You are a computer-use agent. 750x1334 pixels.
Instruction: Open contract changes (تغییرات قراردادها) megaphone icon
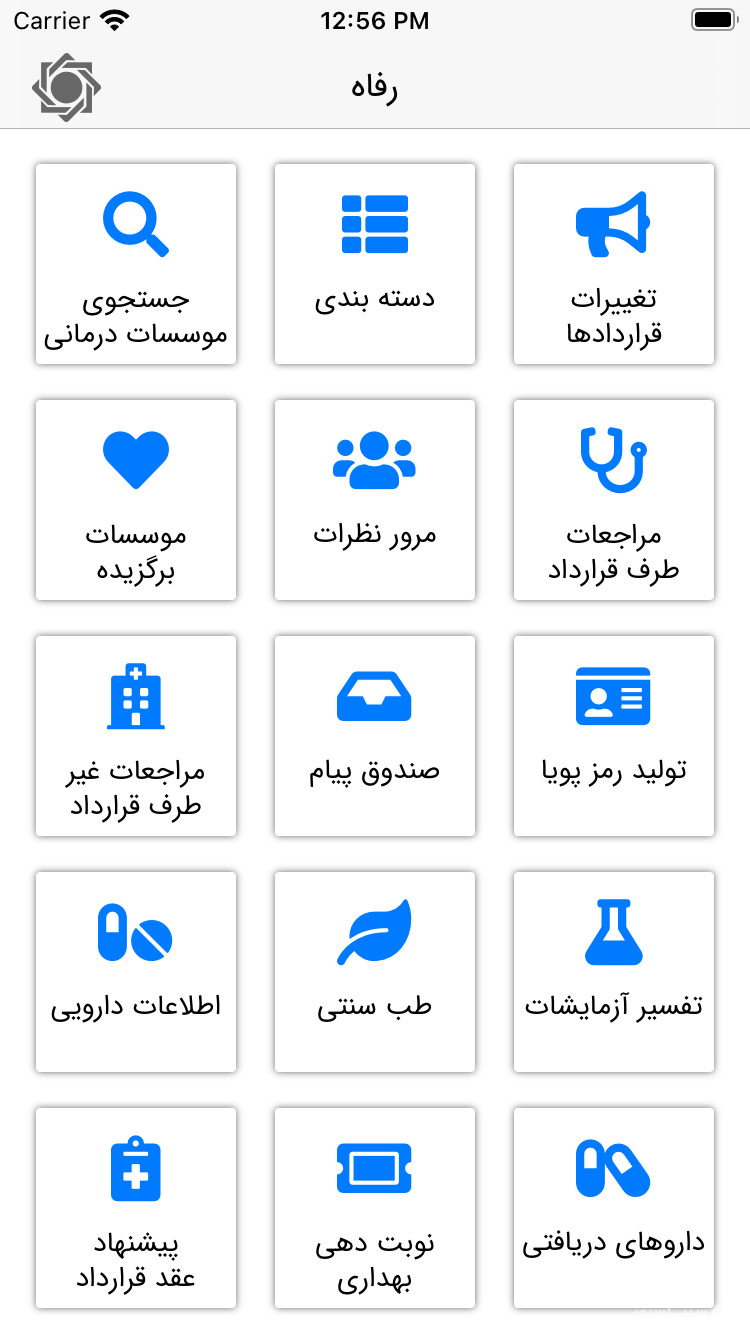(x=613, y=223)
